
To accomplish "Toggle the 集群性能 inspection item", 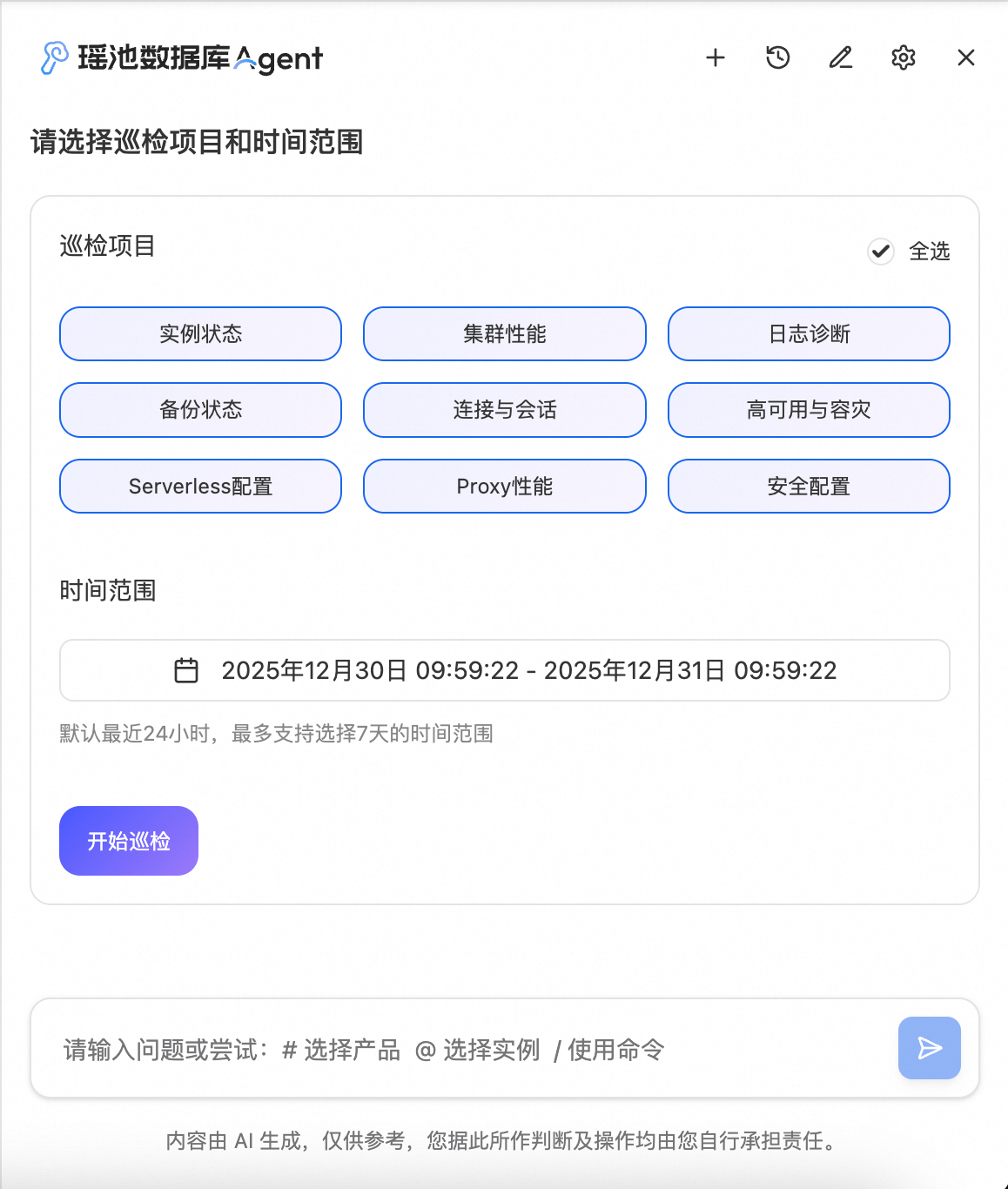I will 505,333.
